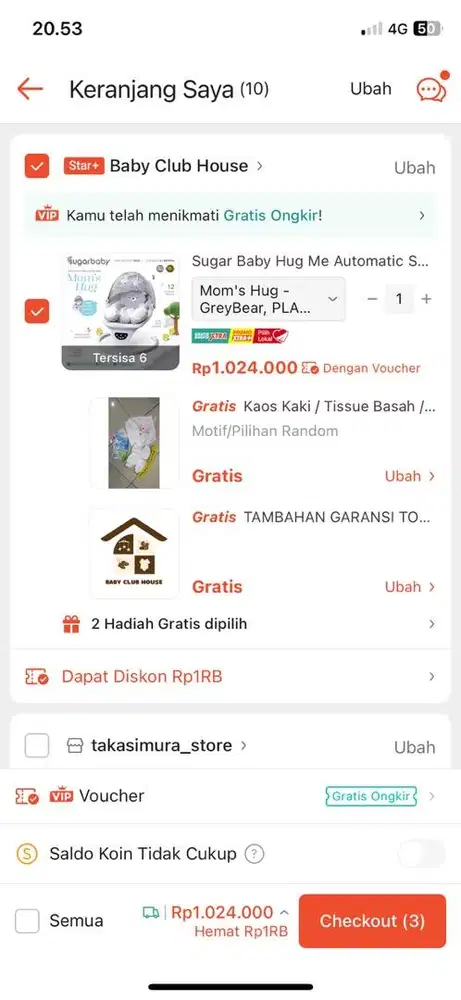Open the chat messages icon

432,88
